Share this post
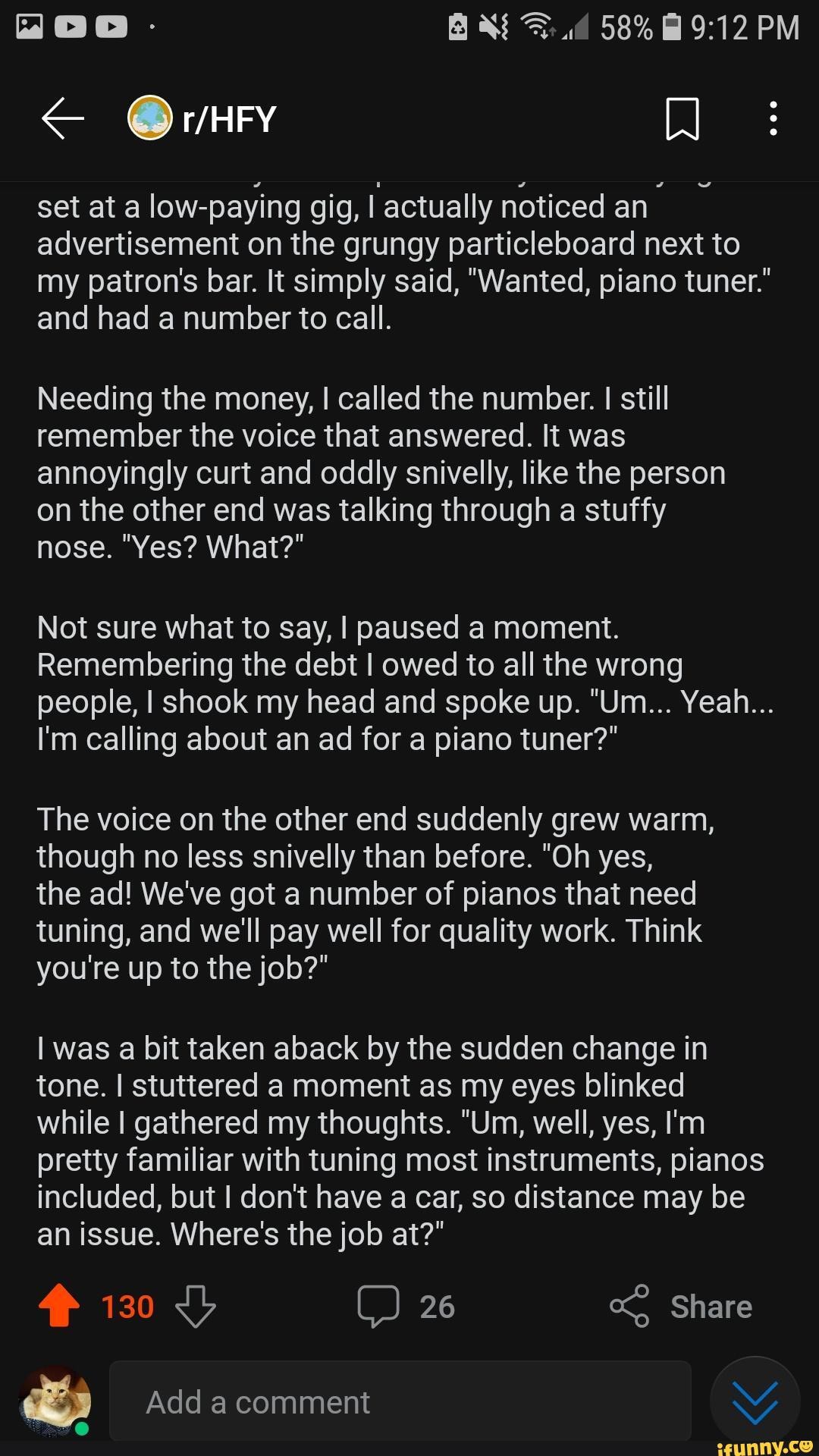Viewport: 819px width, 1456px height. coord(681,1306)
